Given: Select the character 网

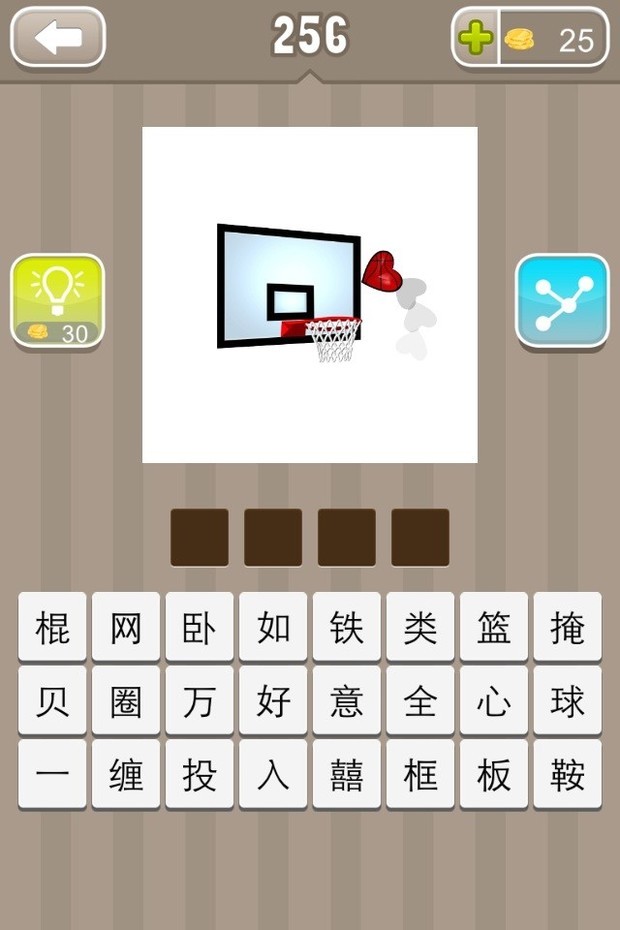Looking at the screenshot, I should coord(126,627).
